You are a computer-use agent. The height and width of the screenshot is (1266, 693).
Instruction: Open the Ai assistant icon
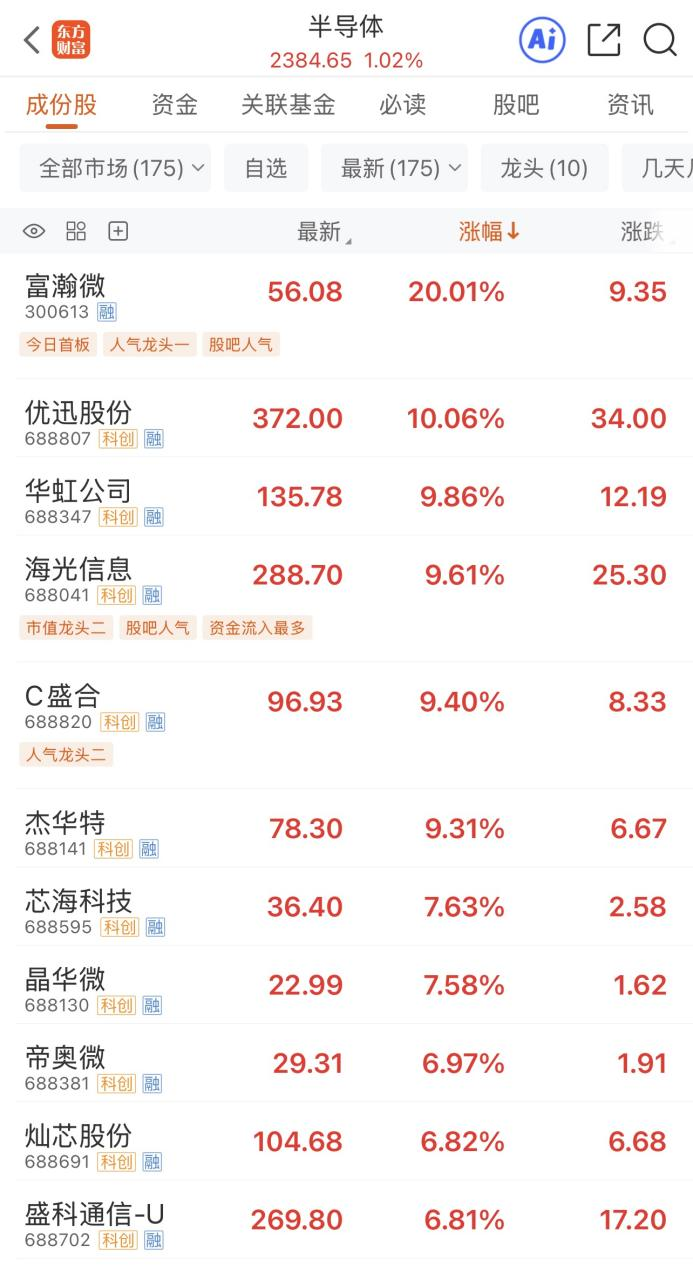(542, 40)
